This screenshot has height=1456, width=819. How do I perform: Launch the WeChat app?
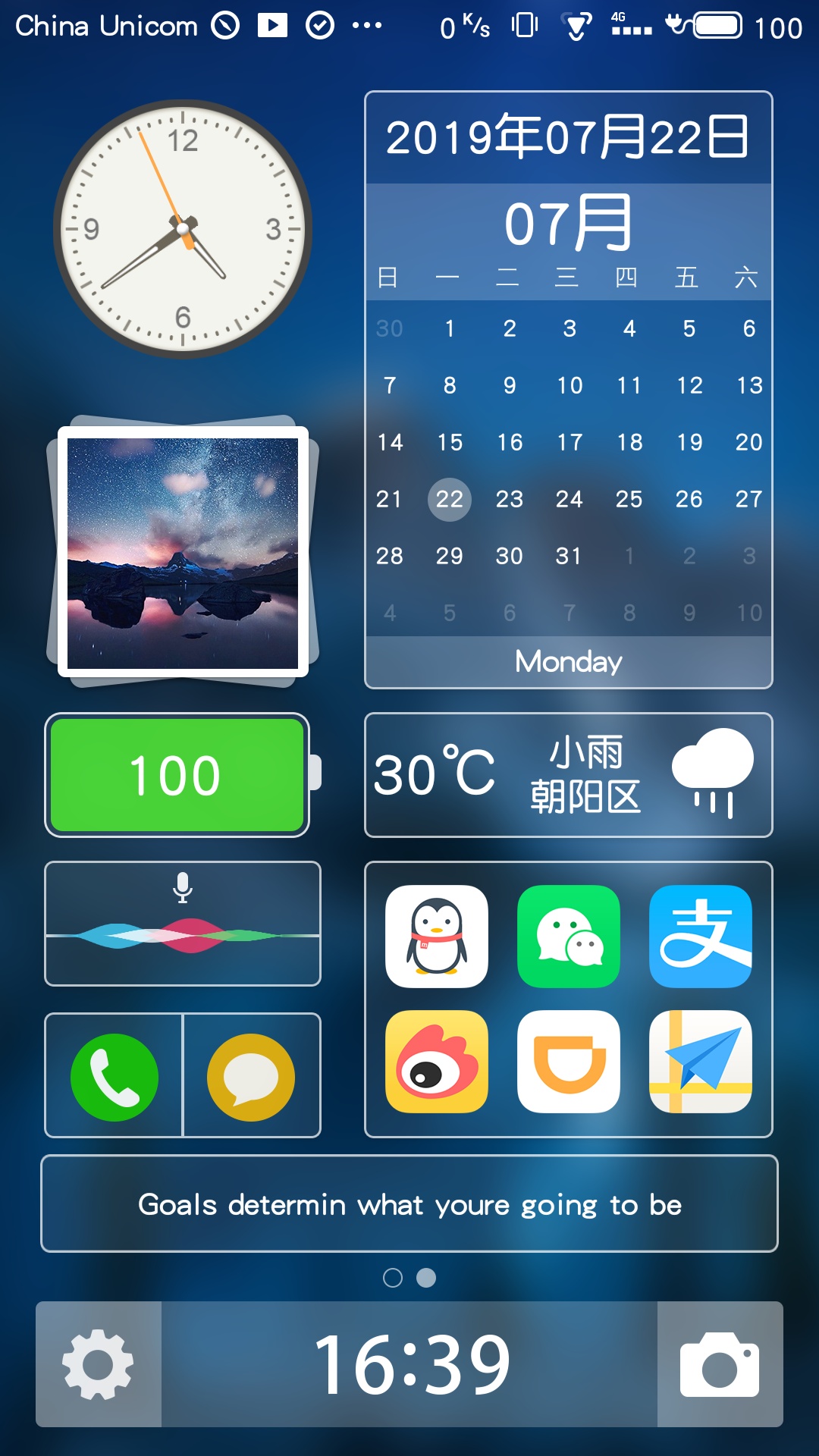tap(568, 936)
